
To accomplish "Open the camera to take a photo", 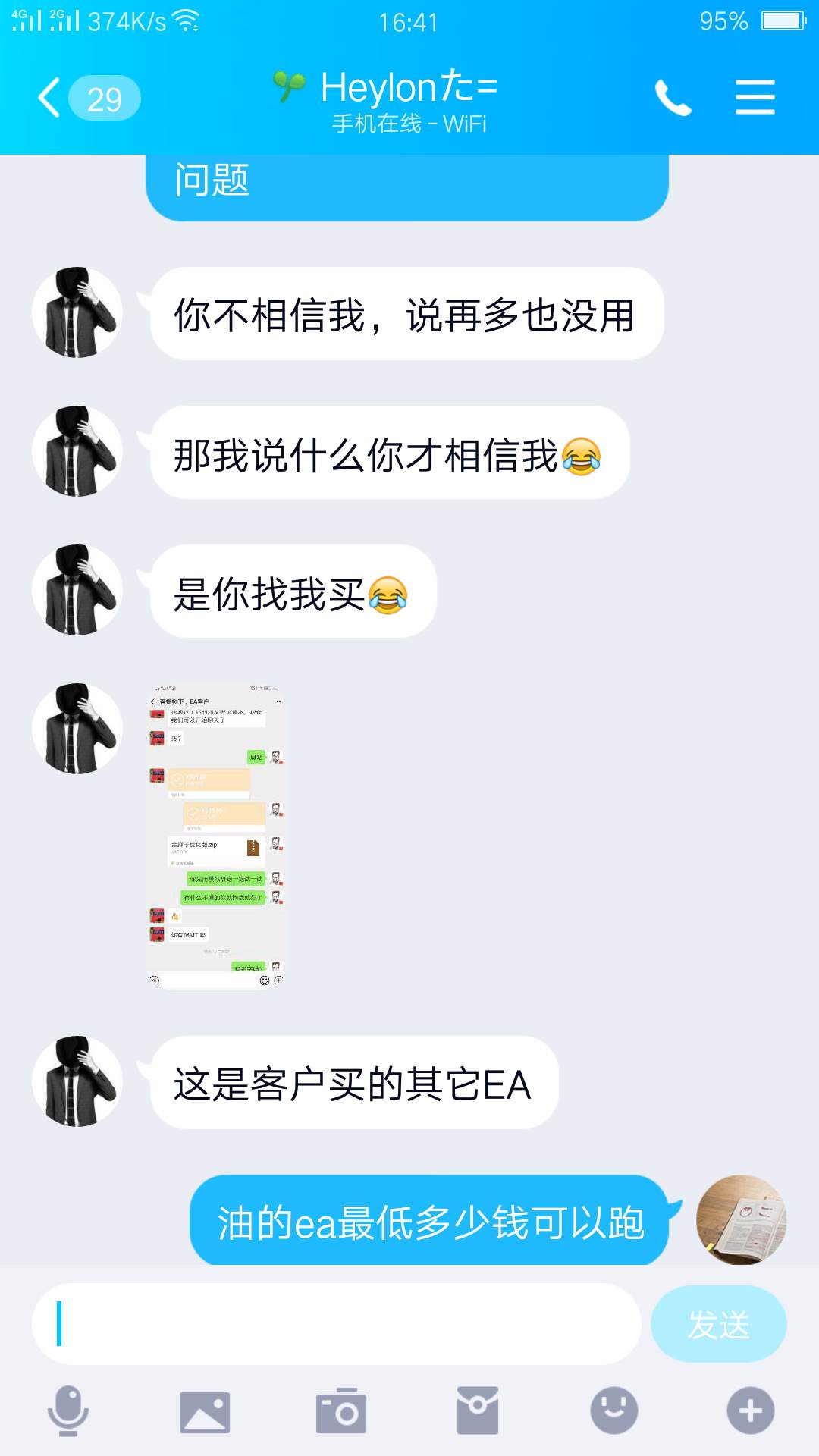I will pos(341,1410).
